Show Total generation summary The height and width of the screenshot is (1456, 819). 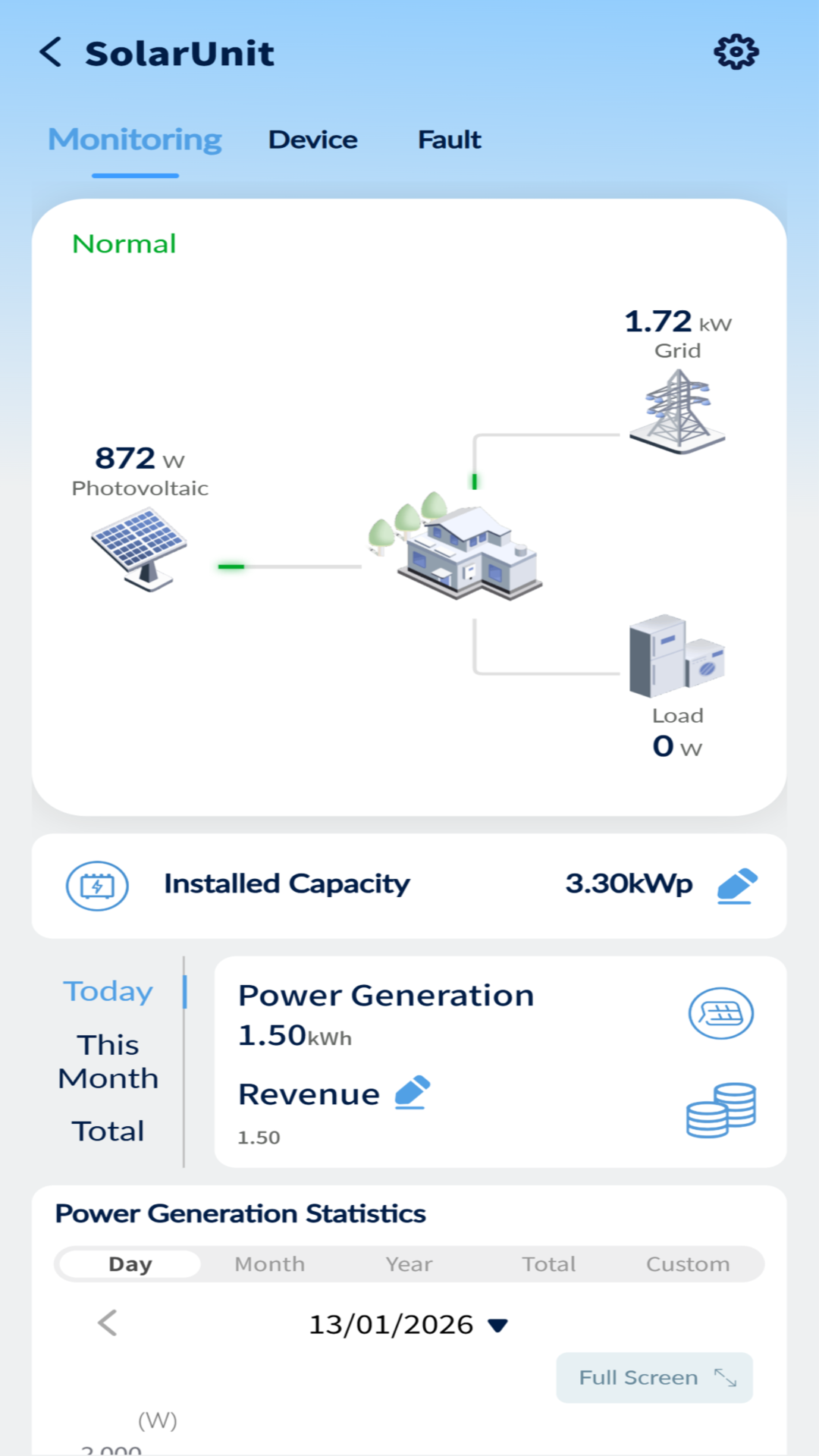pos(108,1131)
